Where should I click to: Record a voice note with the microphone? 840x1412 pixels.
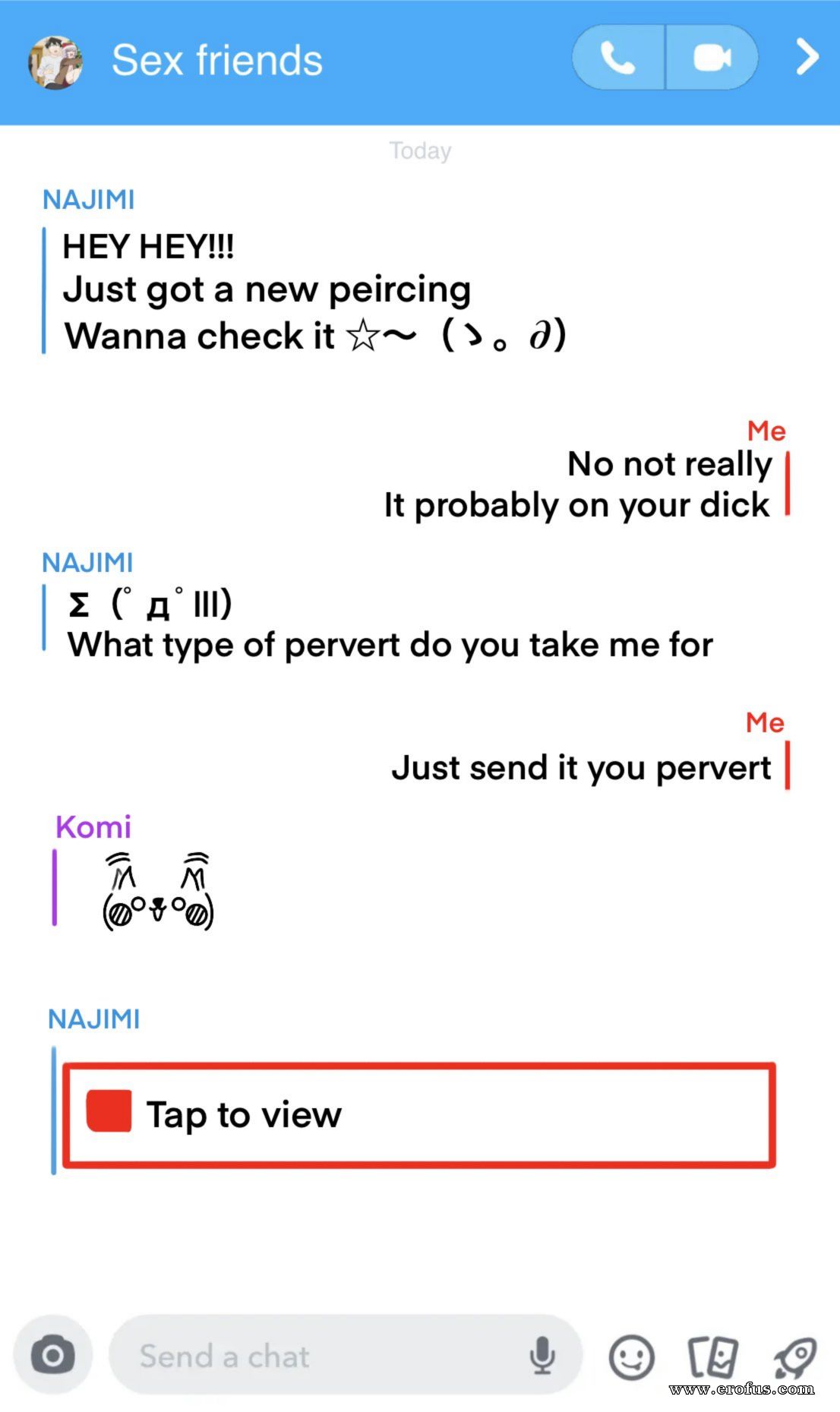[542, 1356]
